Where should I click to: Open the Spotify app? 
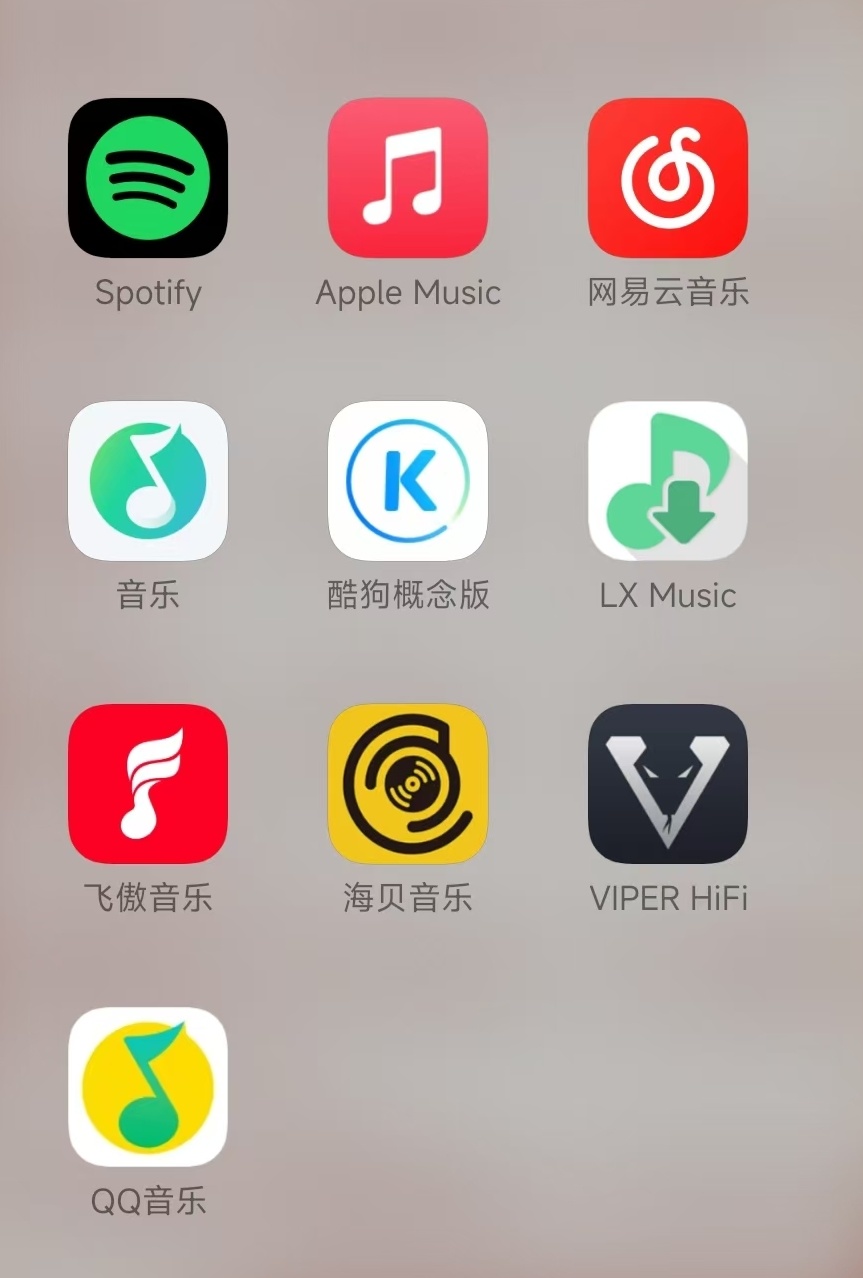(148, 178)
